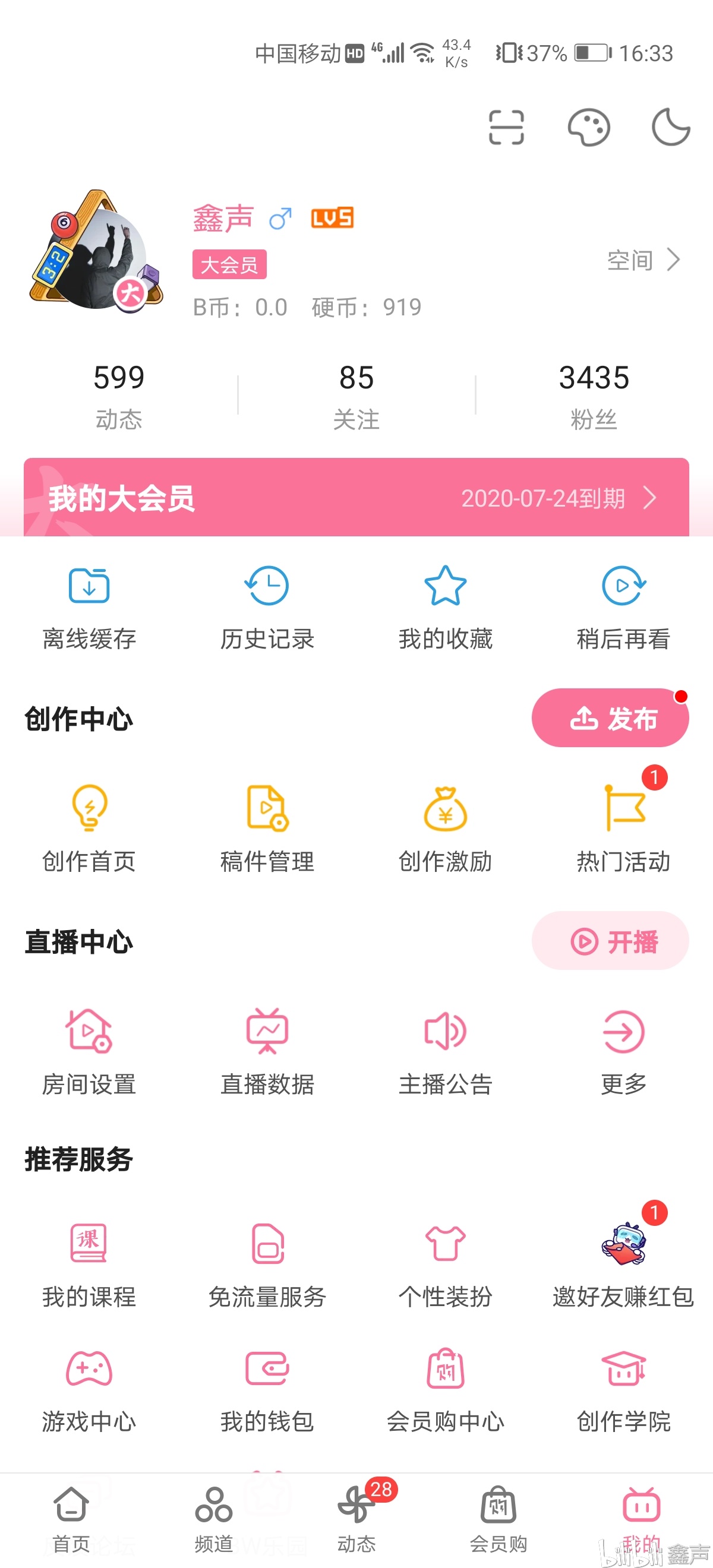This screenshot has width=713, height=1568.
Task: Toggle night mode with moon icon
Action: click(669, 127)
